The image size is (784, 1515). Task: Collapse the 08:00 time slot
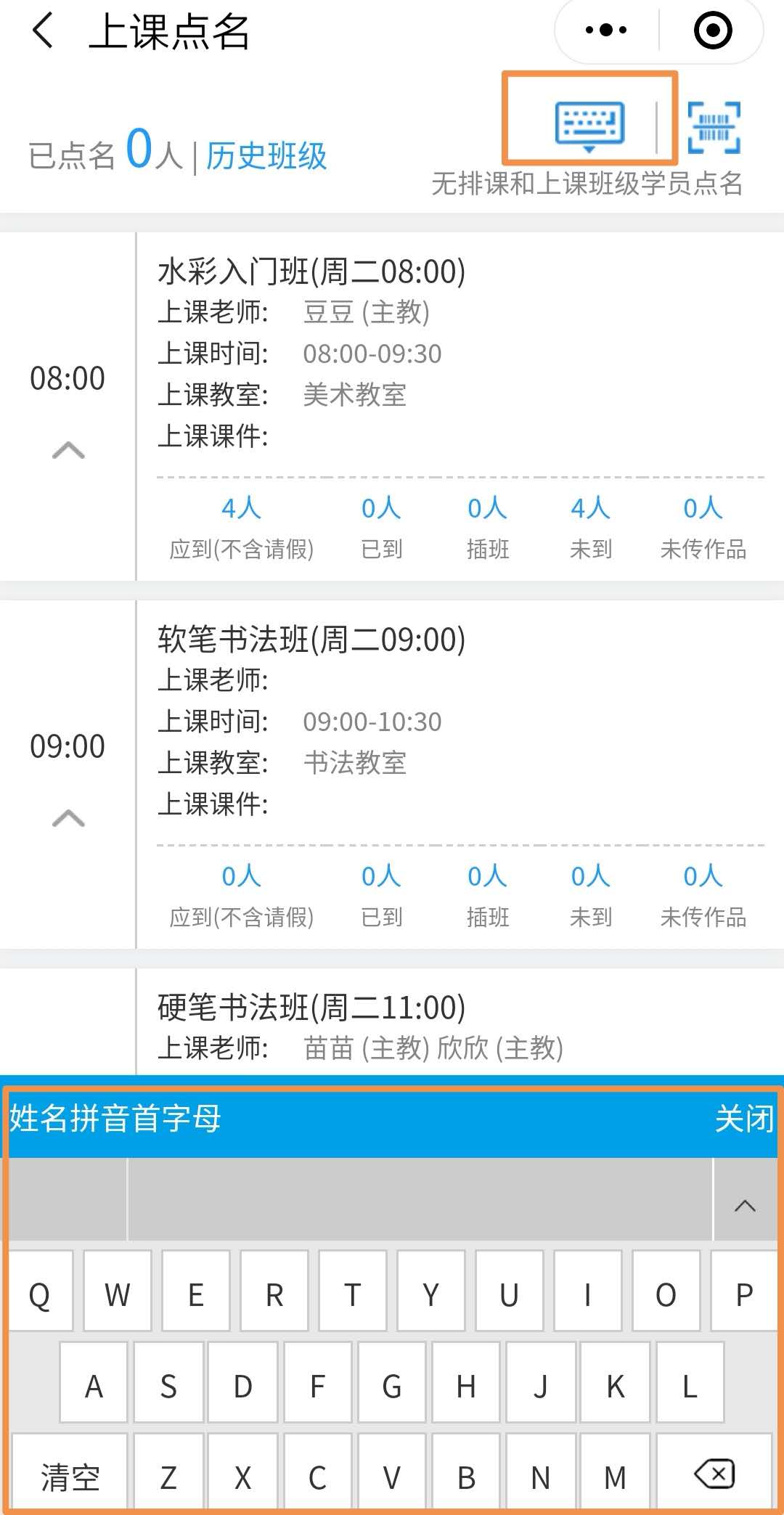(68, 450)
